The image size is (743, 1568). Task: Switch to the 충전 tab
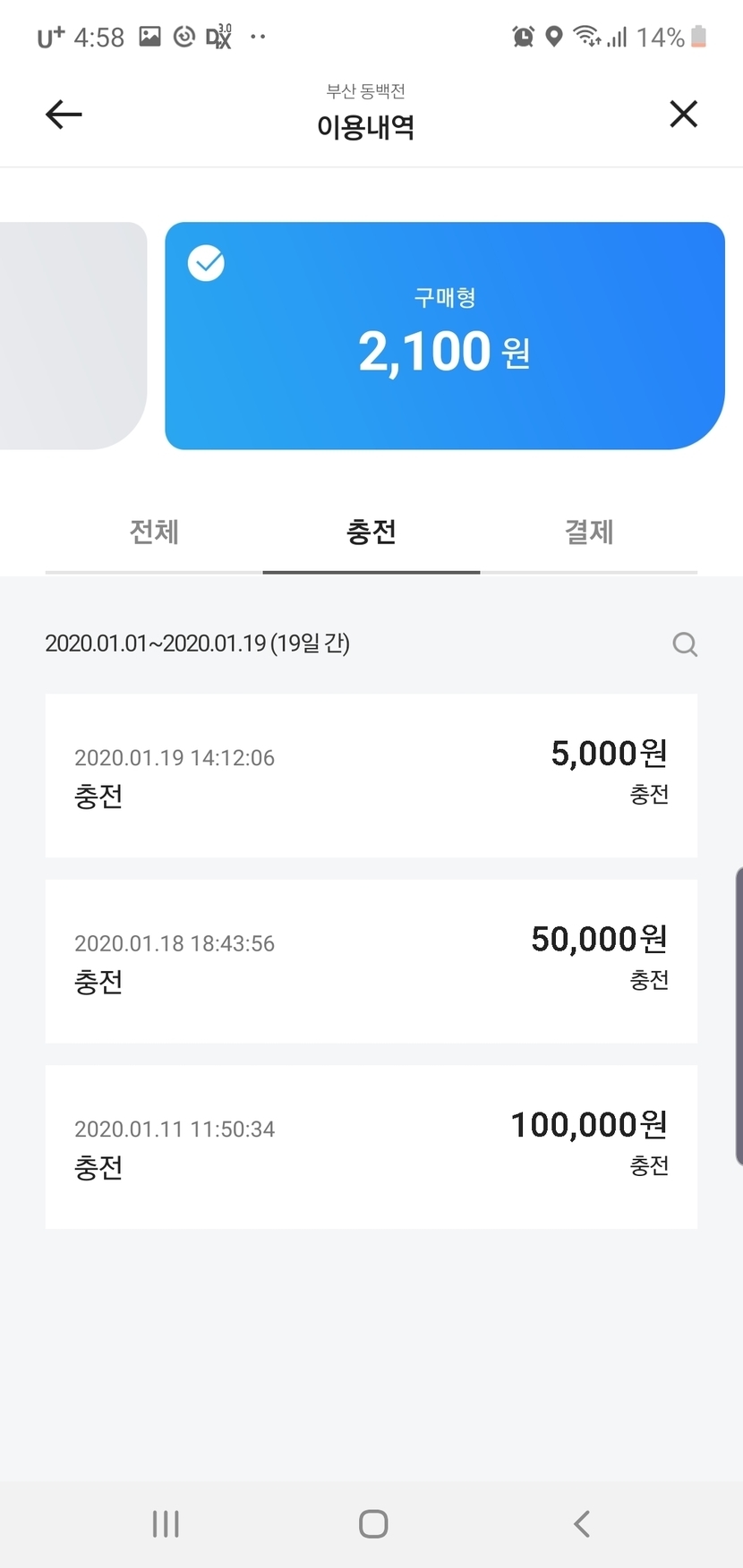[371, 533]
